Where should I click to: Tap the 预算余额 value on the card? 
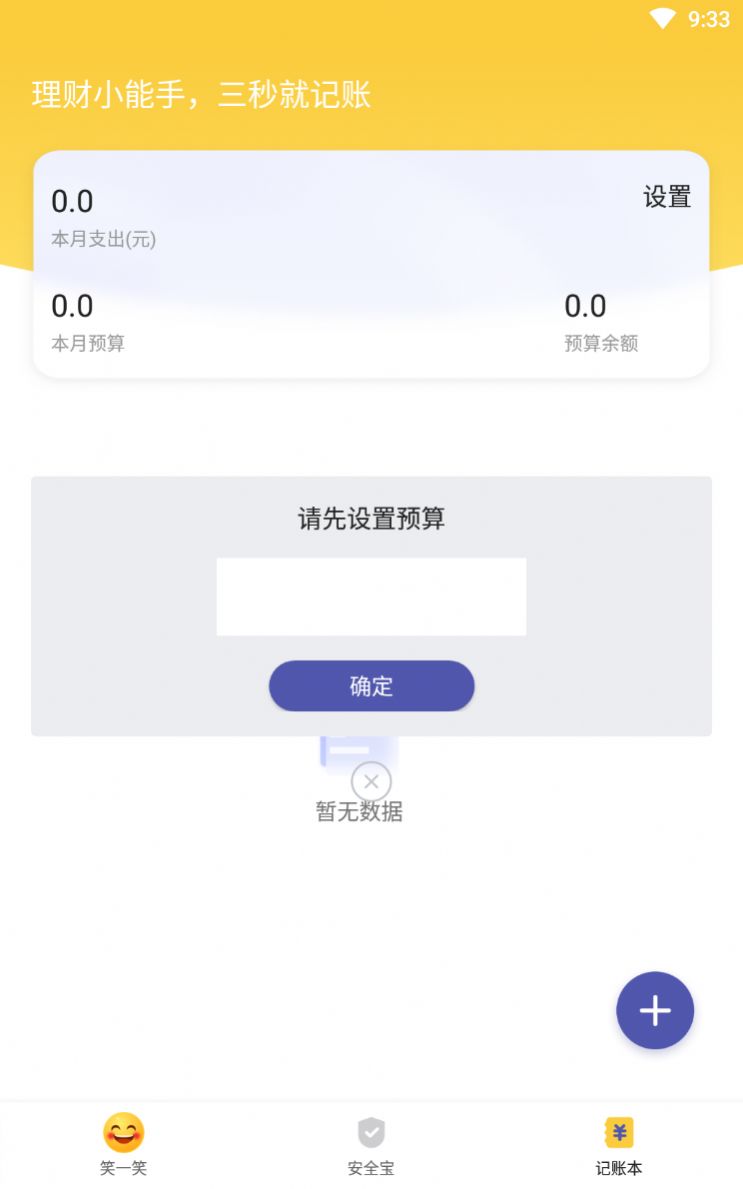(x=588, y=306)
